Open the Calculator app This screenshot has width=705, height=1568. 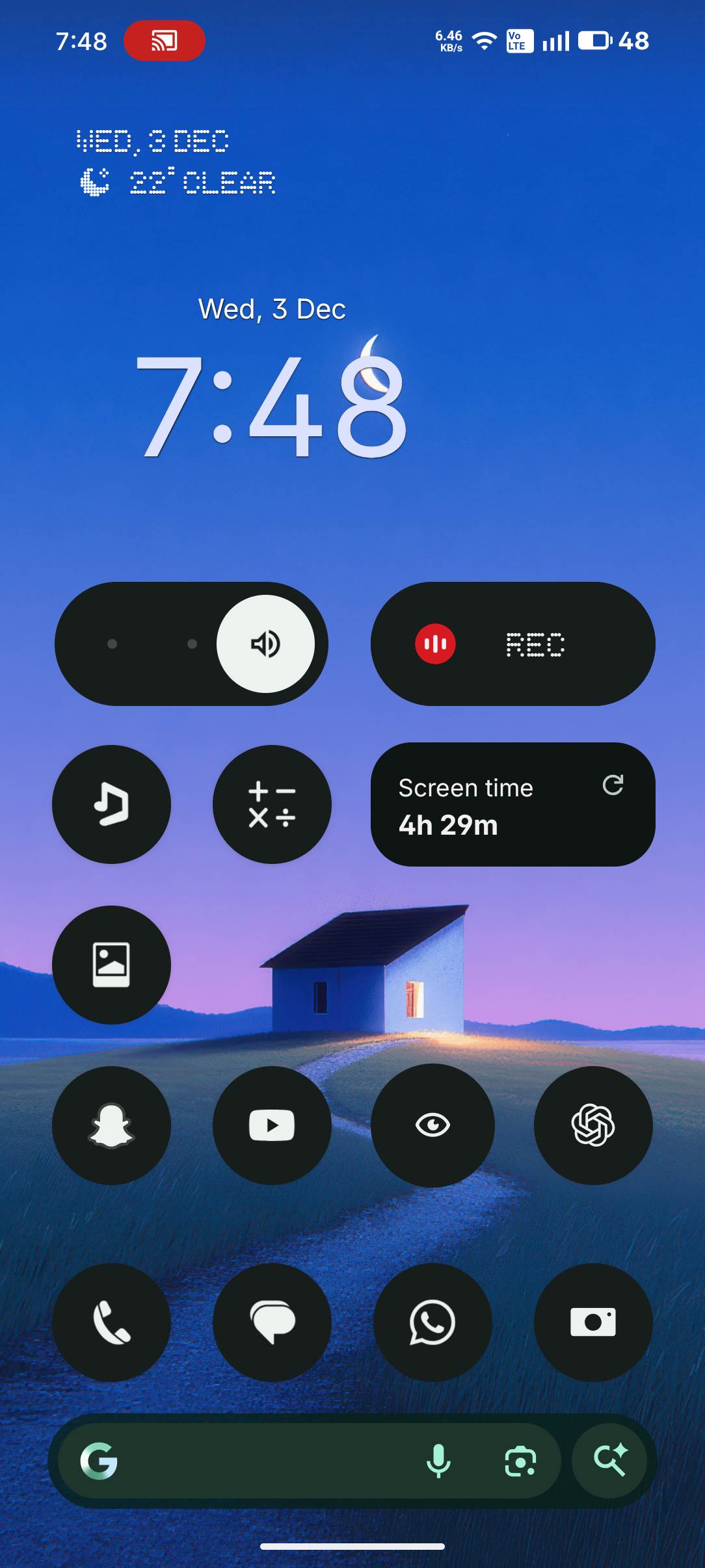point(272,805)
